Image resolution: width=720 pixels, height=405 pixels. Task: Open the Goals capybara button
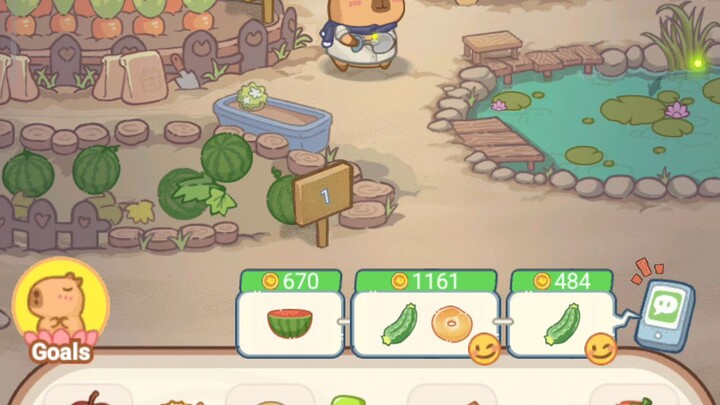tap(60, 312)
